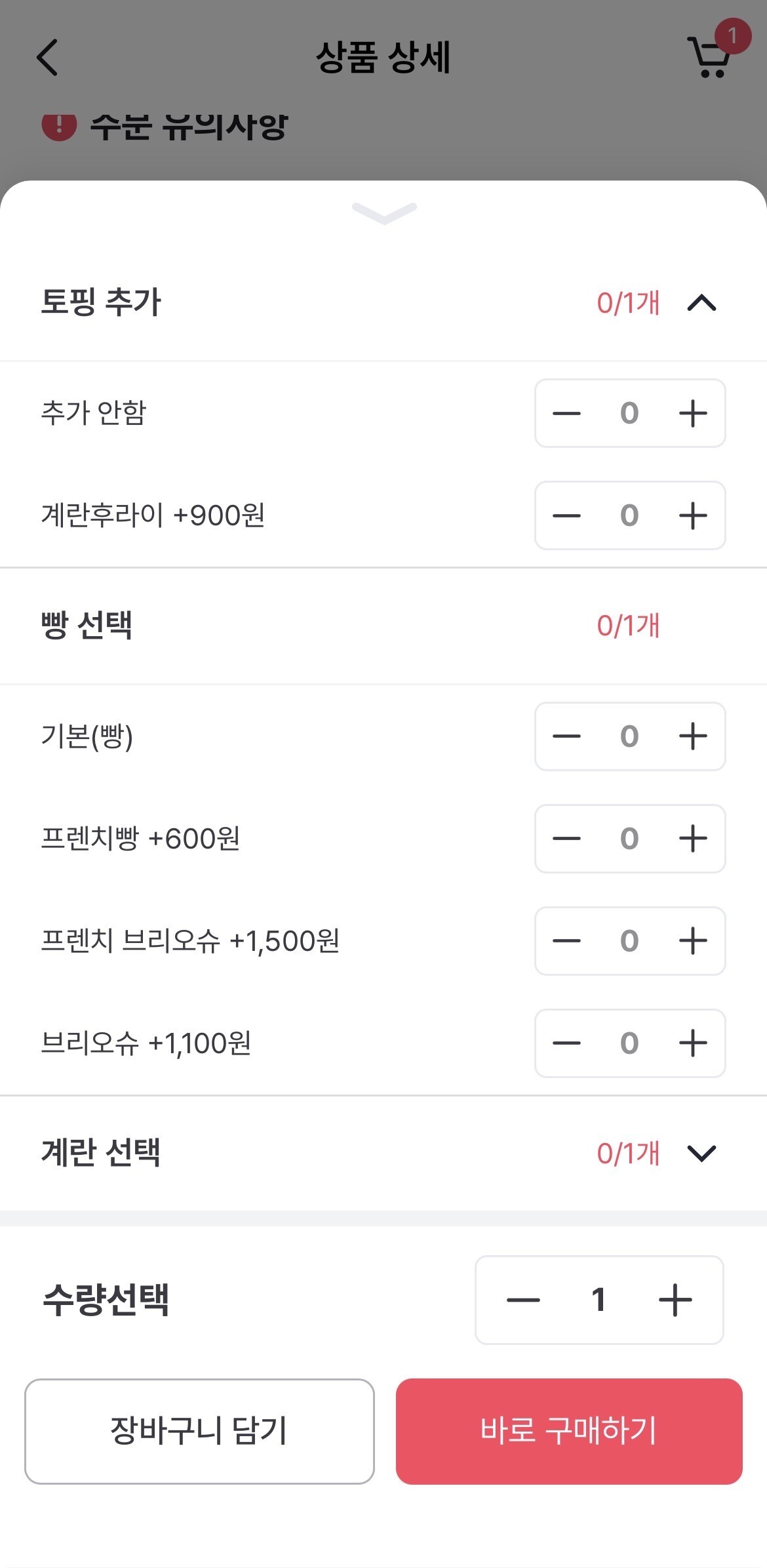Decrease 브리오슈 +1,100원 quantity
The image size is (767, 1568).
[x=566, y=1043]
